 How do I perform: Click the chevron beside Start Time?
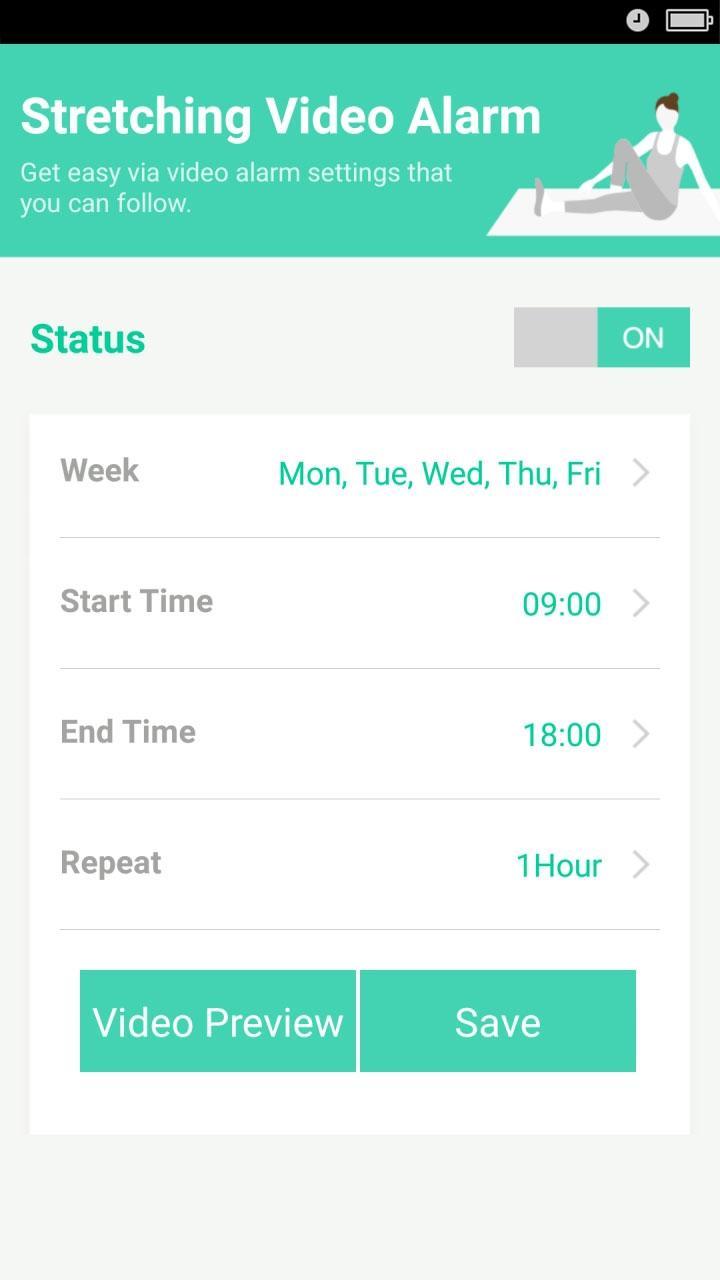tap(640, 604)
